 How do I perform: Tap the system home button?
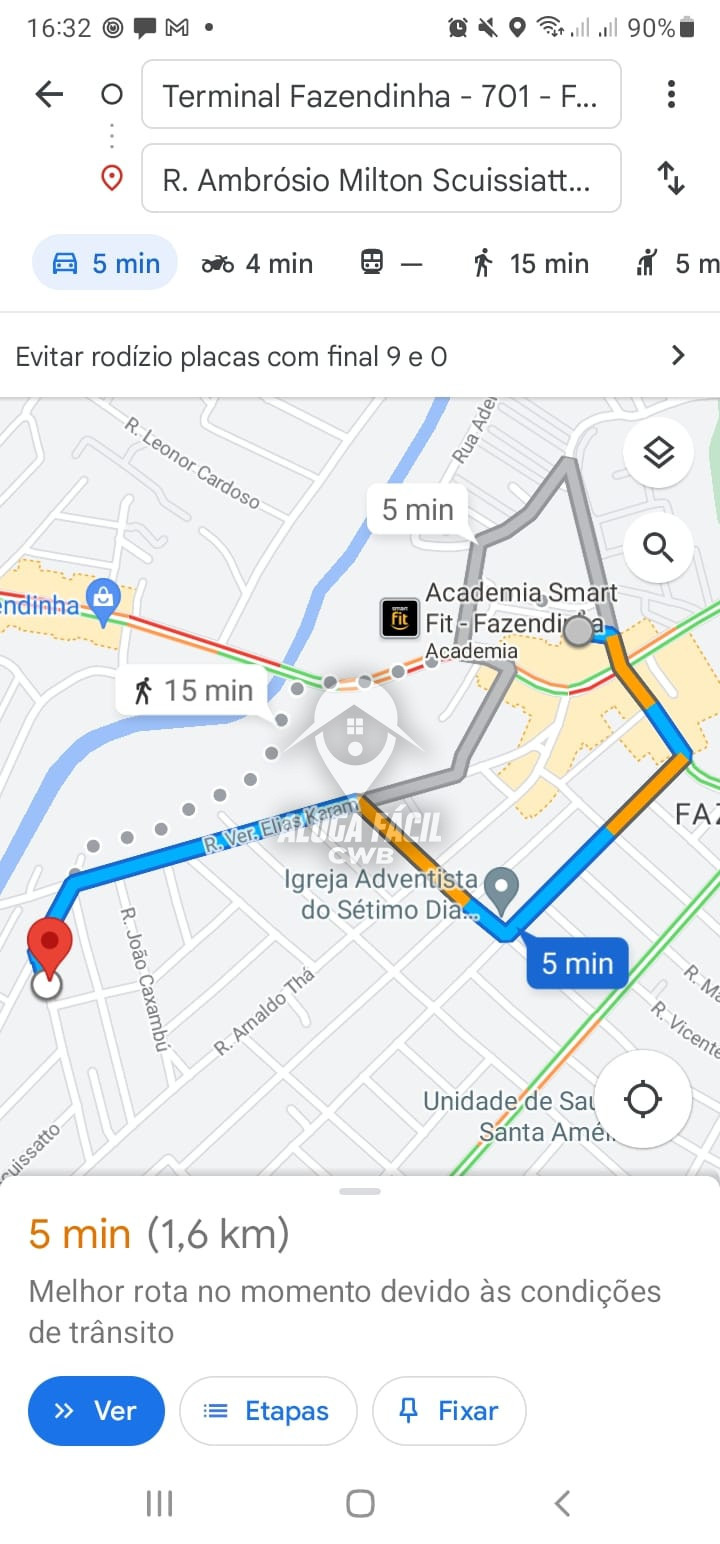(360, 1503)
